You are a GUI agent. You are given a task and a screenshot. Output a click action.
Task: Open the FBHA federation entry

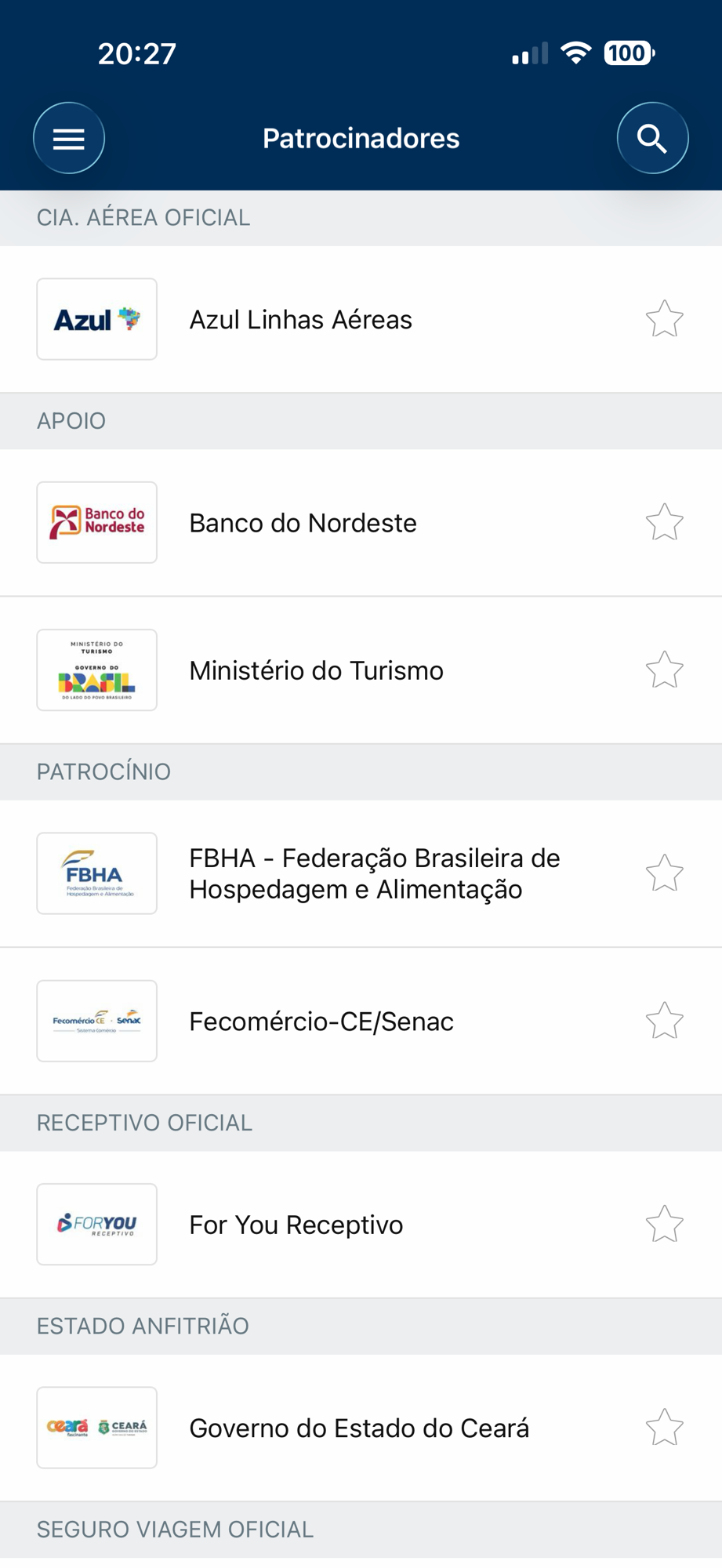(374, 873)
